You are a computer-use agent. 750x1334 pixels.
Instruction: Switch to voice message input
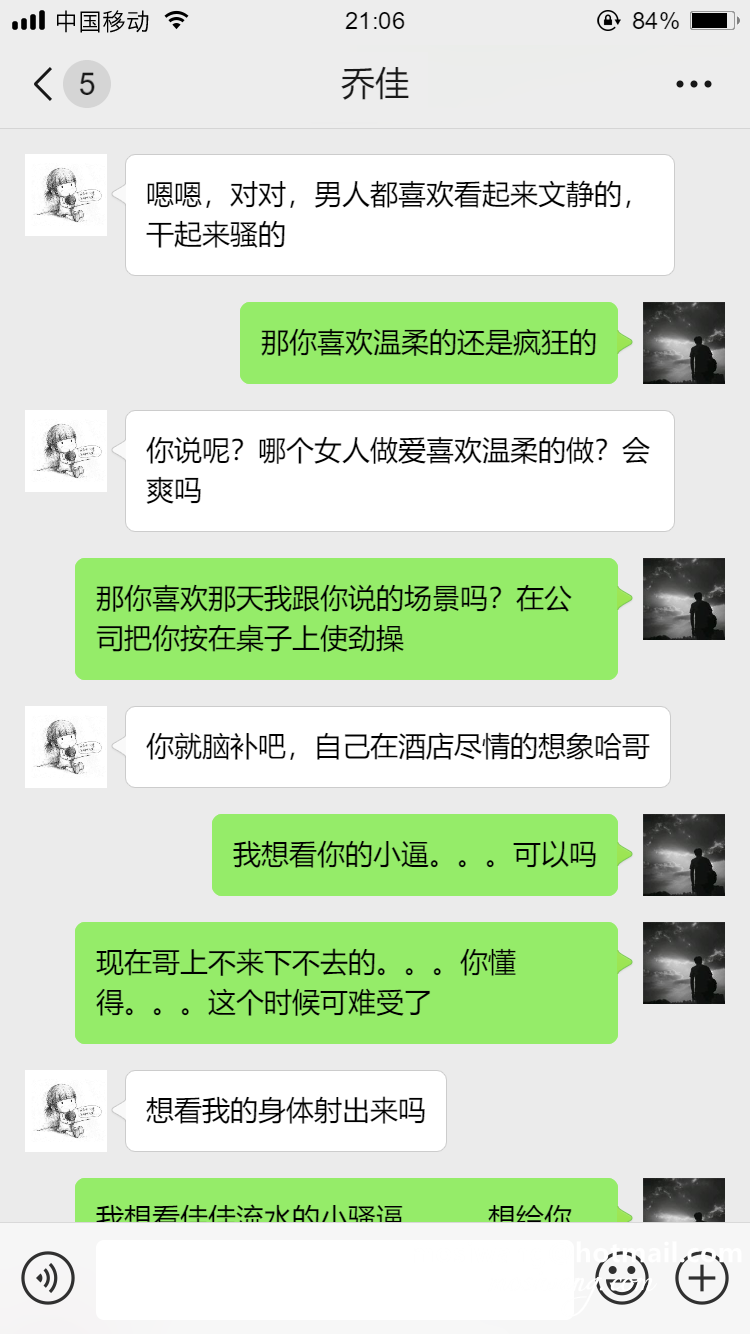pos(48,1278)
